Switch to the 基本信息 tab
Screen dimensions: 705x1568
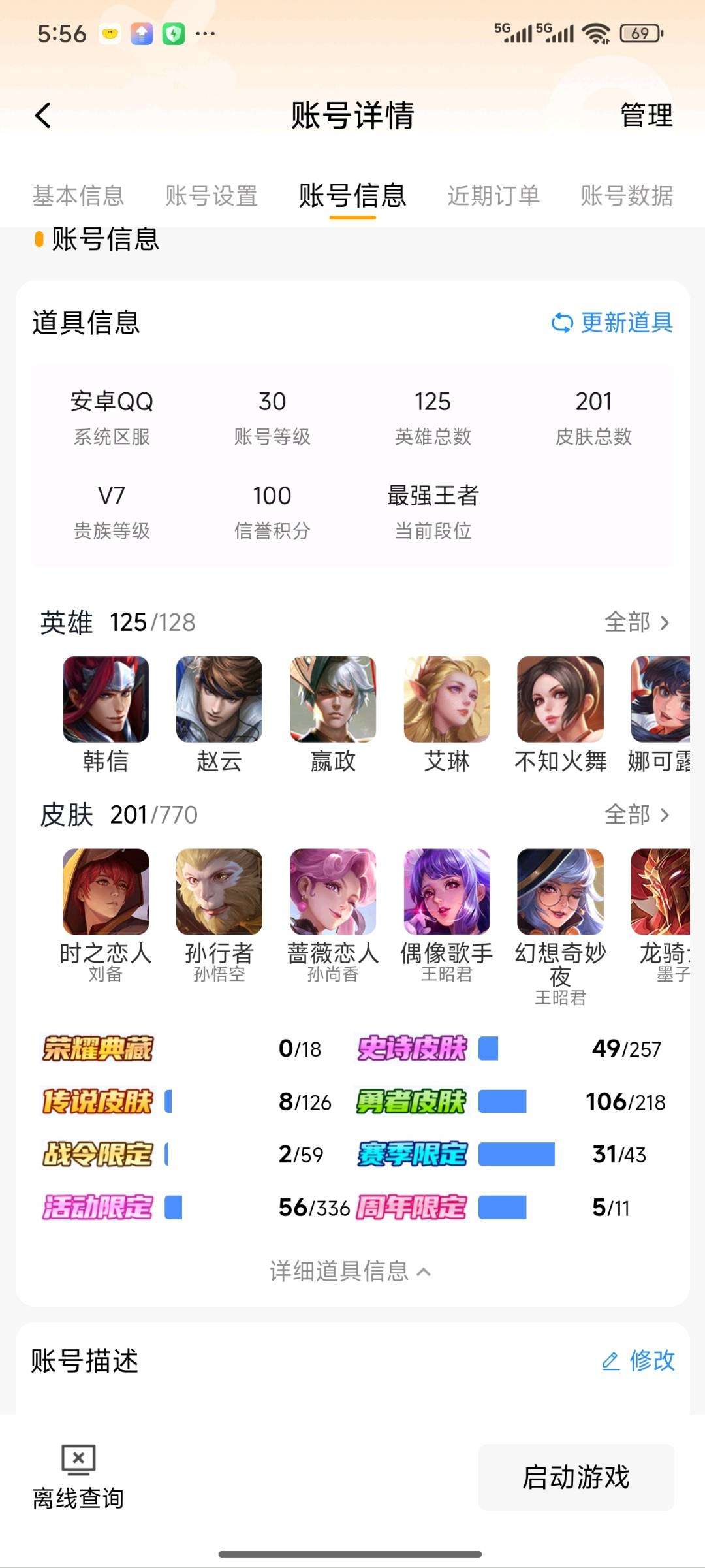[78, 195]
